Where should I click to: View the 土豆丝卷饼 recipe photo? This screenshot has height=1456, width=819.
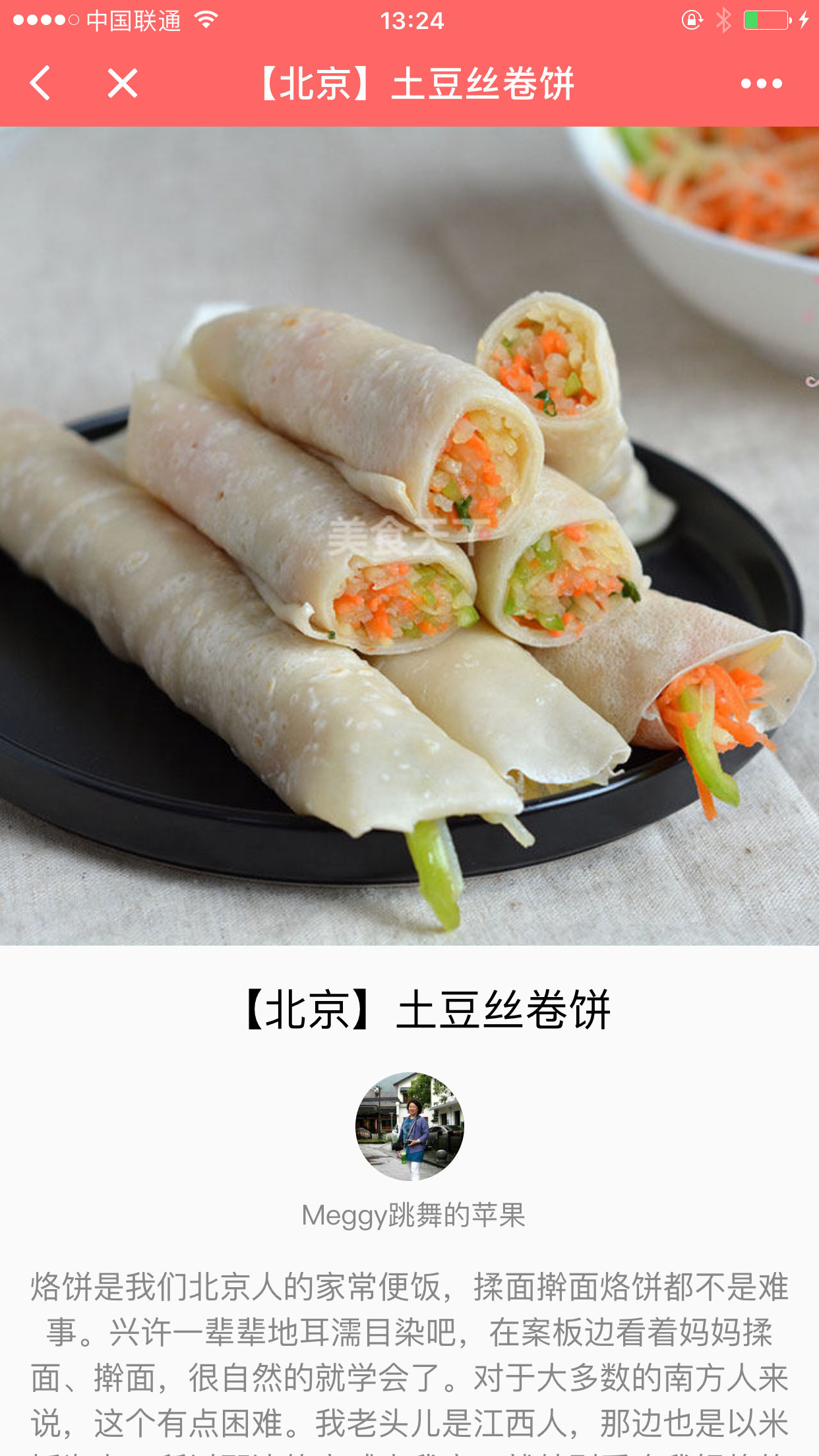click(409, 535)
